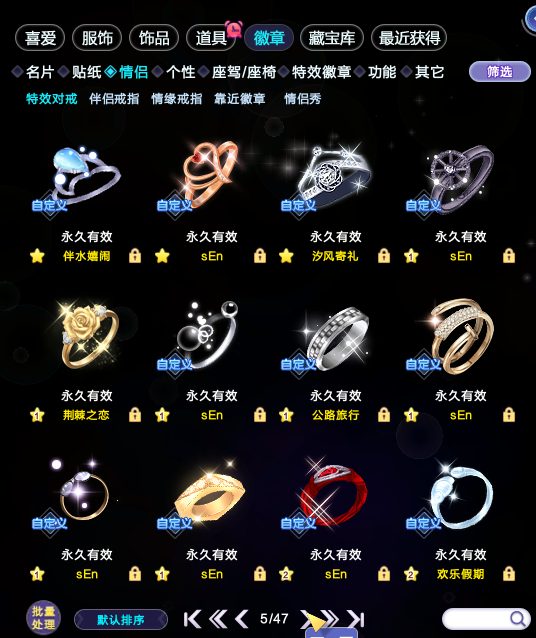
Task: Go to the previous page
Action: [x=242, y=619]
